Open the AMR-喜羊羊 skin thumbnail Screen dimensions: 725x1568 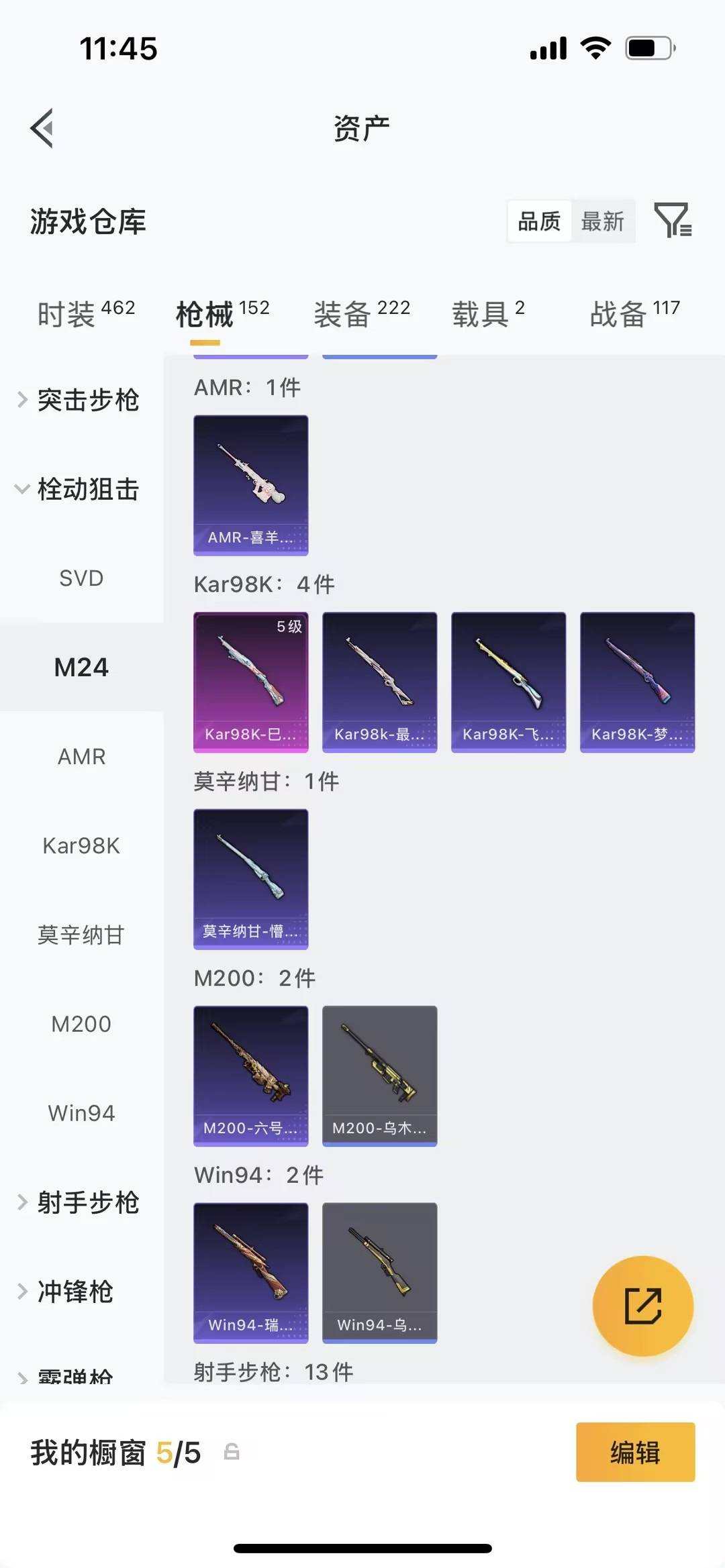tap(250, 485)
